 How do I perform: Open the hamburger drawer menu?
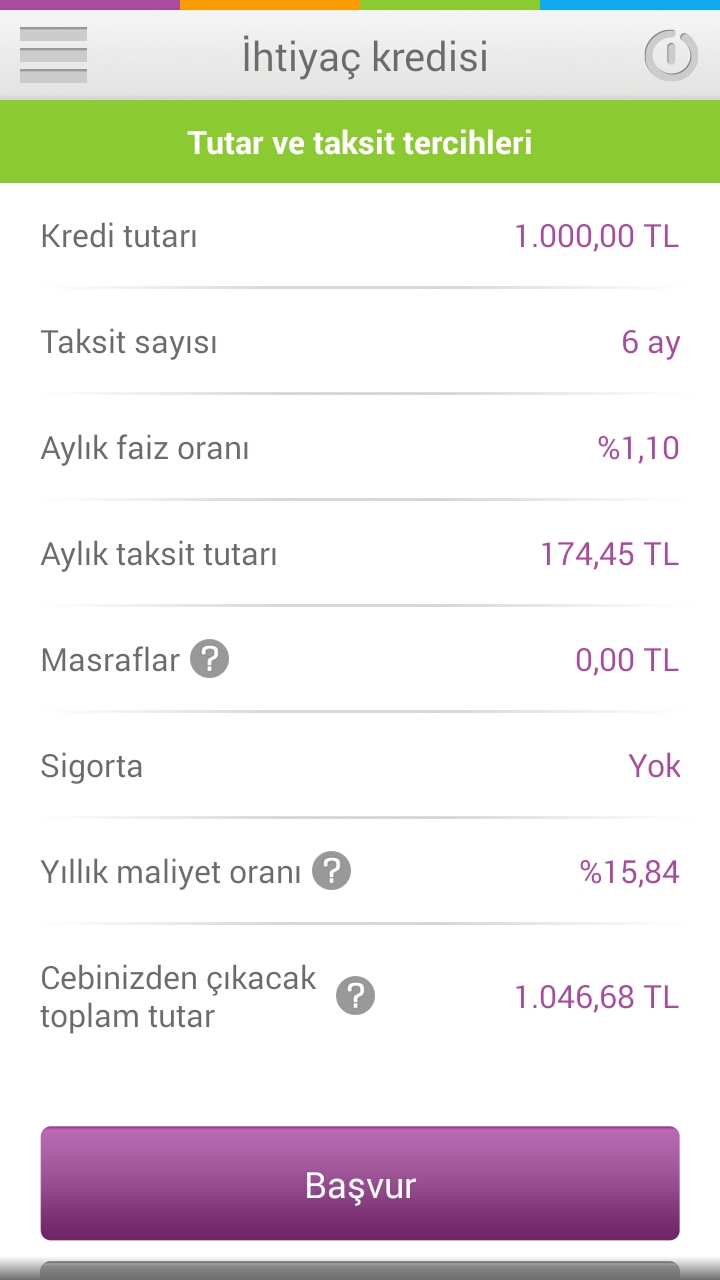[53, 56]
